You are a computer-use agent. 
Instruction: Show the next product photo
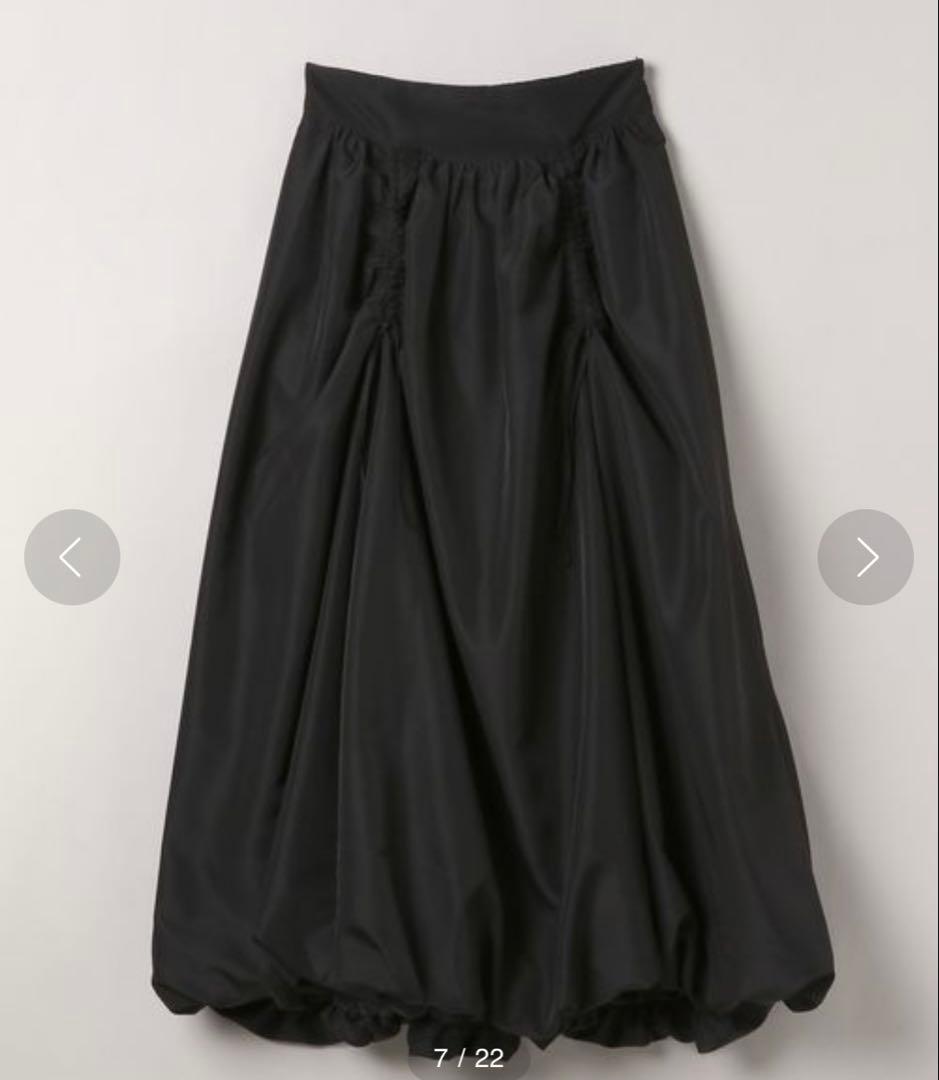point(865,557)
